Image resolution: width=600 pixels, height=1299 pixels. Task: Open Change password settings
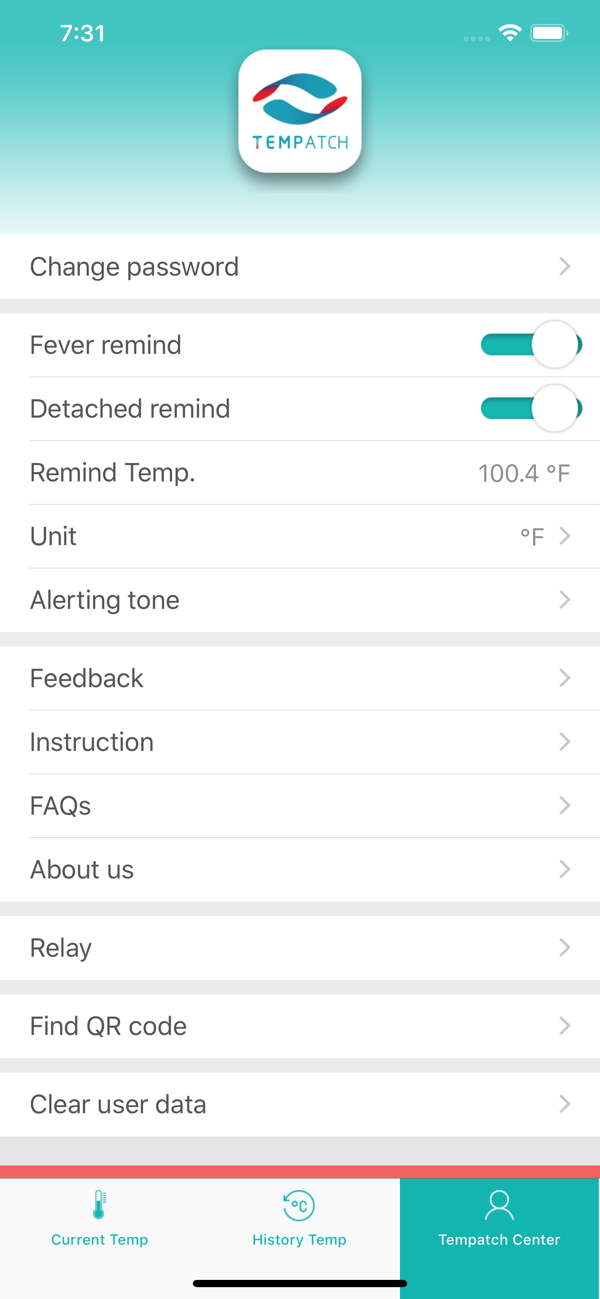300,267
